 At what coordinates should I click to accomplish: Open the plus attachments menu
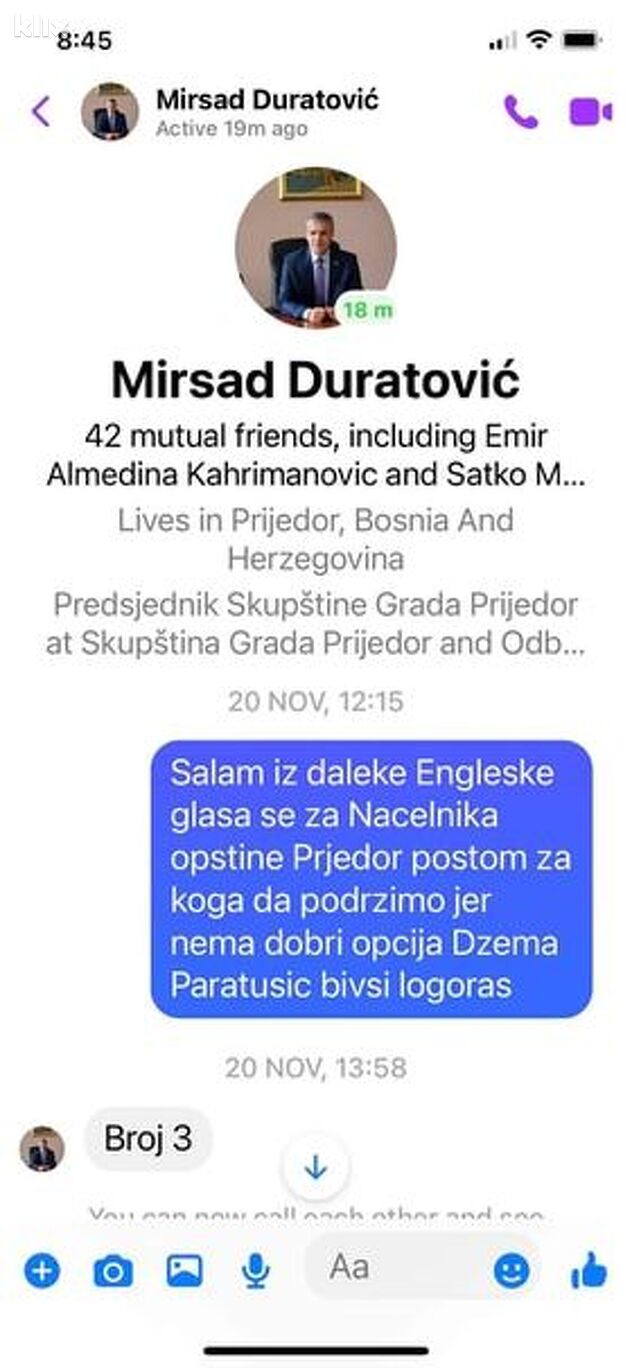(x=42, y=1271)
